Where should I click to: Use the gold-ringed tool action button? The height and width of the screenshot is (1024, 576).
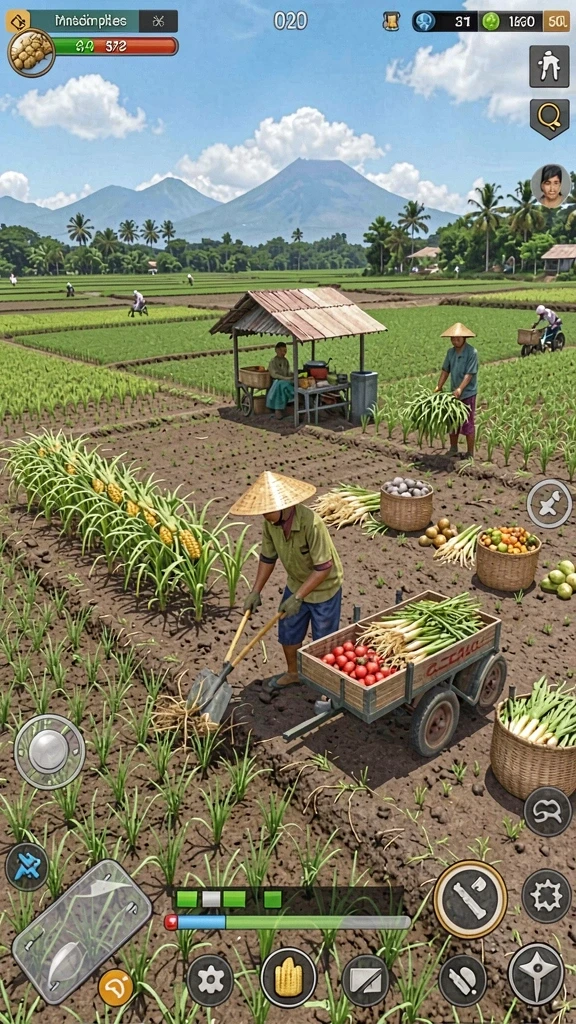point(470,899)
